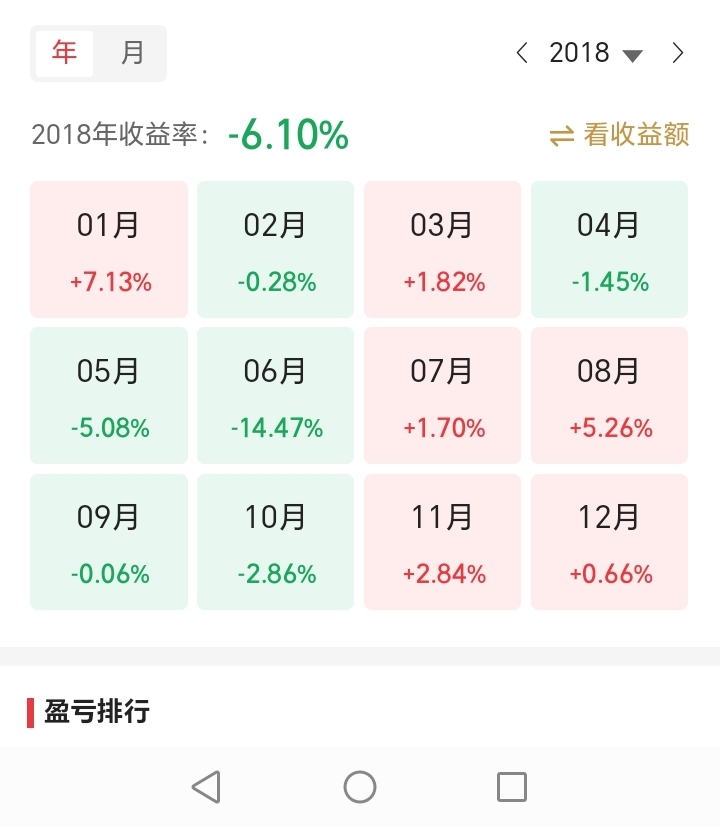
Task: Go to the previous year arrow
Action: [521, 53]
